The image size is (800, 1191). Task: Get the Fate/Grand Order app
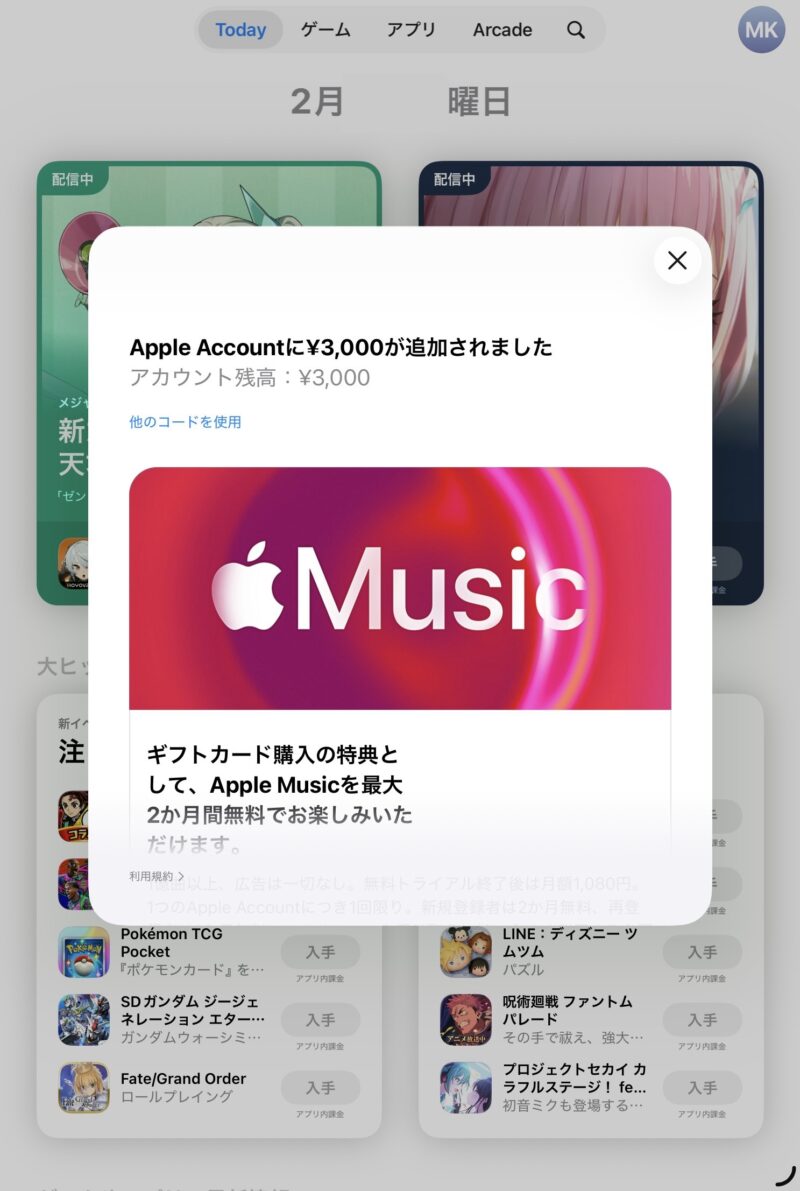pyautogui.click(x=320, y=1087)
